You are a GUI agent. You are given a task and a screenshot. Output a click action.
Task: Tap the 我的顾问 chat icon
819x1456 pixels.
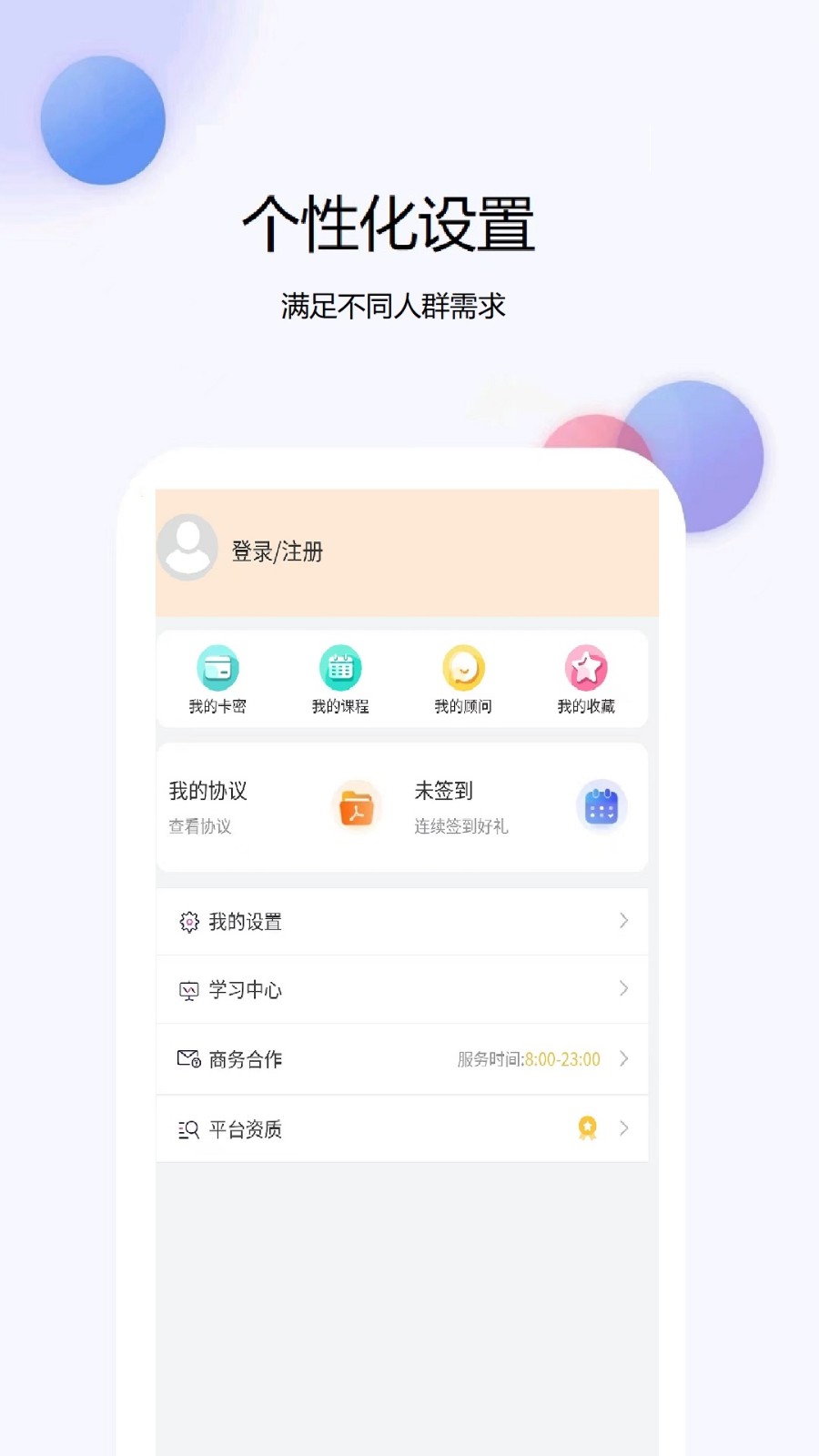point(464,667)
